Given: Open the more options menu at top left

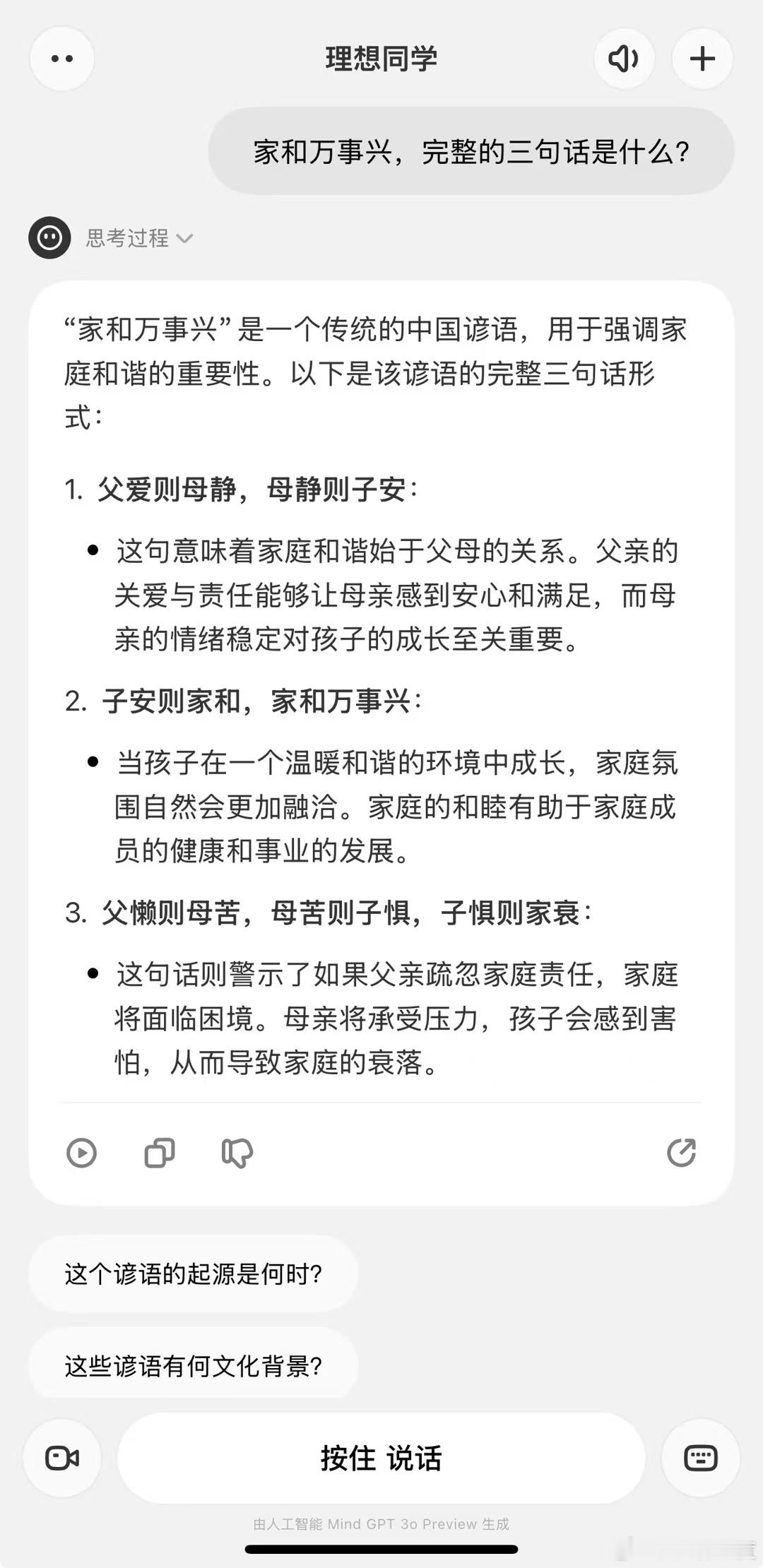Looking at the screenshot, I should point(62,59).
